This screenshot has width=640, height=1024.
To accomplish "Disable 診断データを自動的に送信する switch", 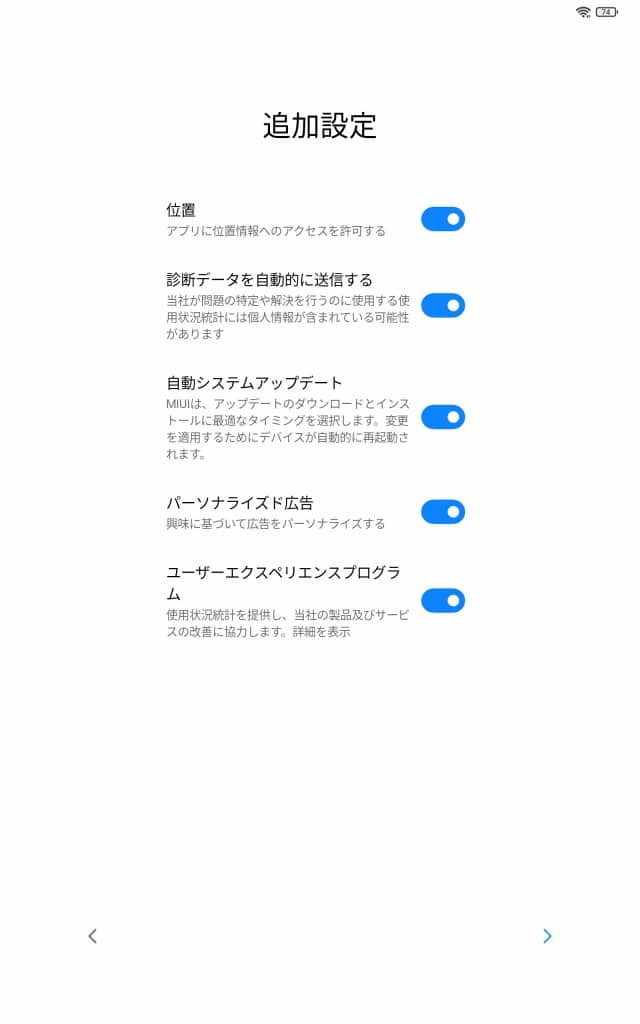I will (443, 306).
